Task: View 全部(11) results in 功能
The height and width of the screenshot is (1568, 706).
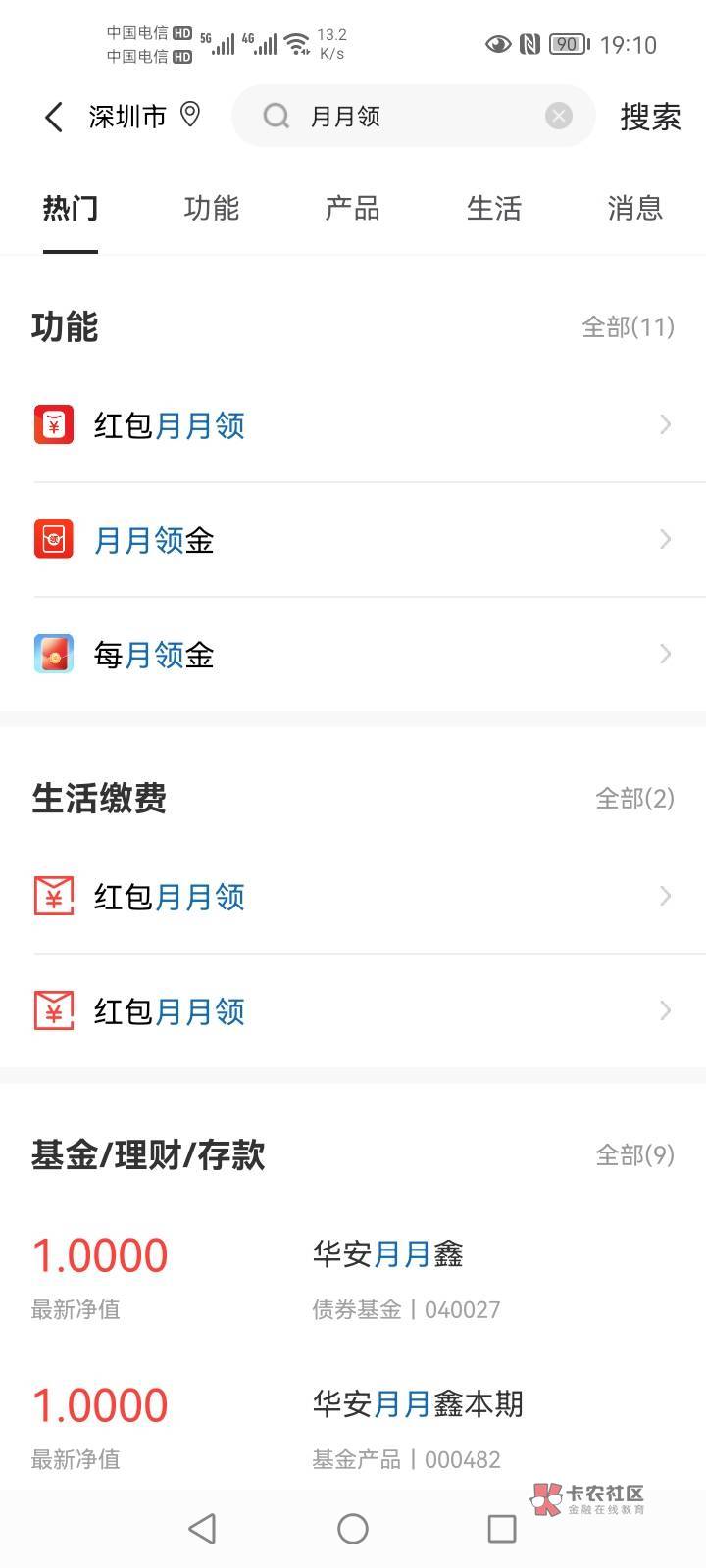Action: click(x=628, y=327)
